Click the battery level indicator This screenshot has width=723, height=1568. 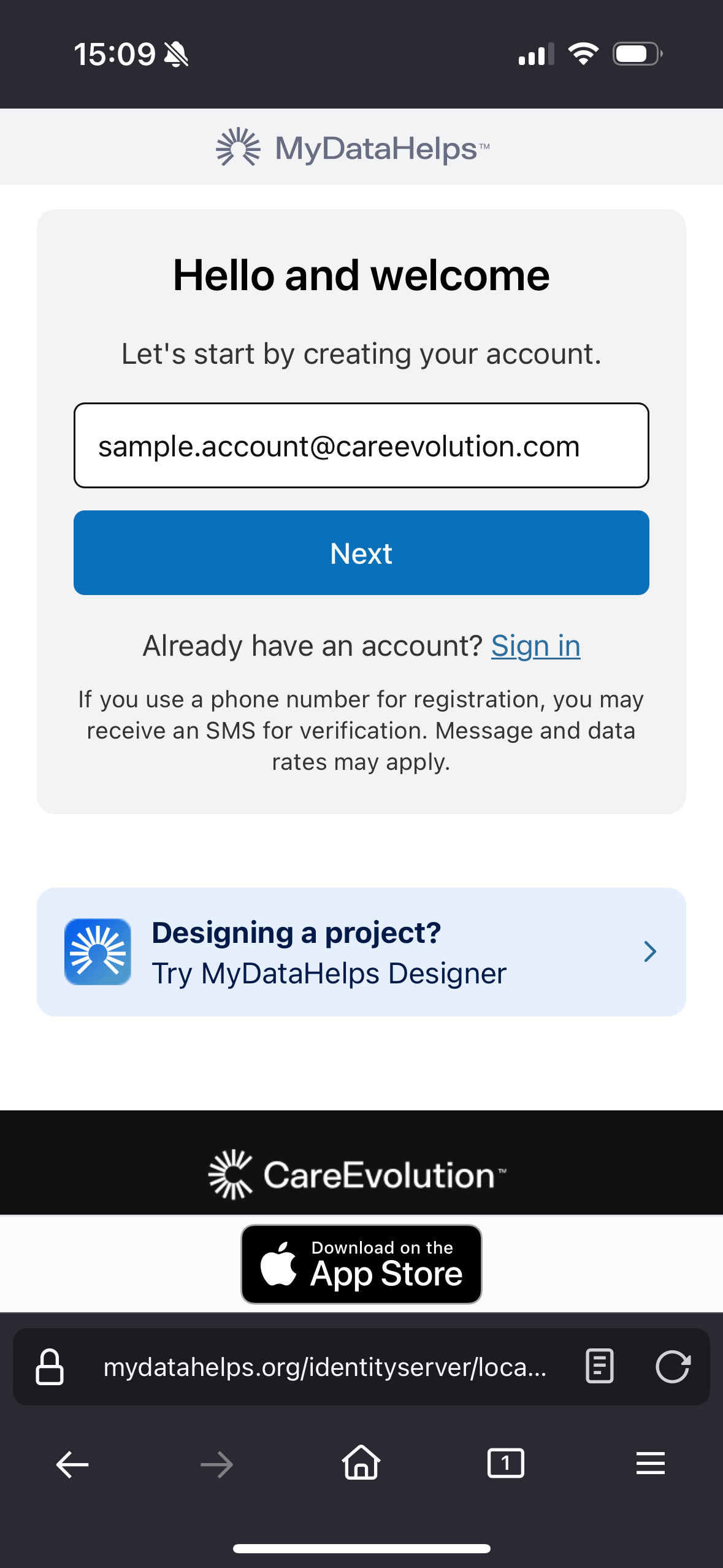[x=635, y=54]
